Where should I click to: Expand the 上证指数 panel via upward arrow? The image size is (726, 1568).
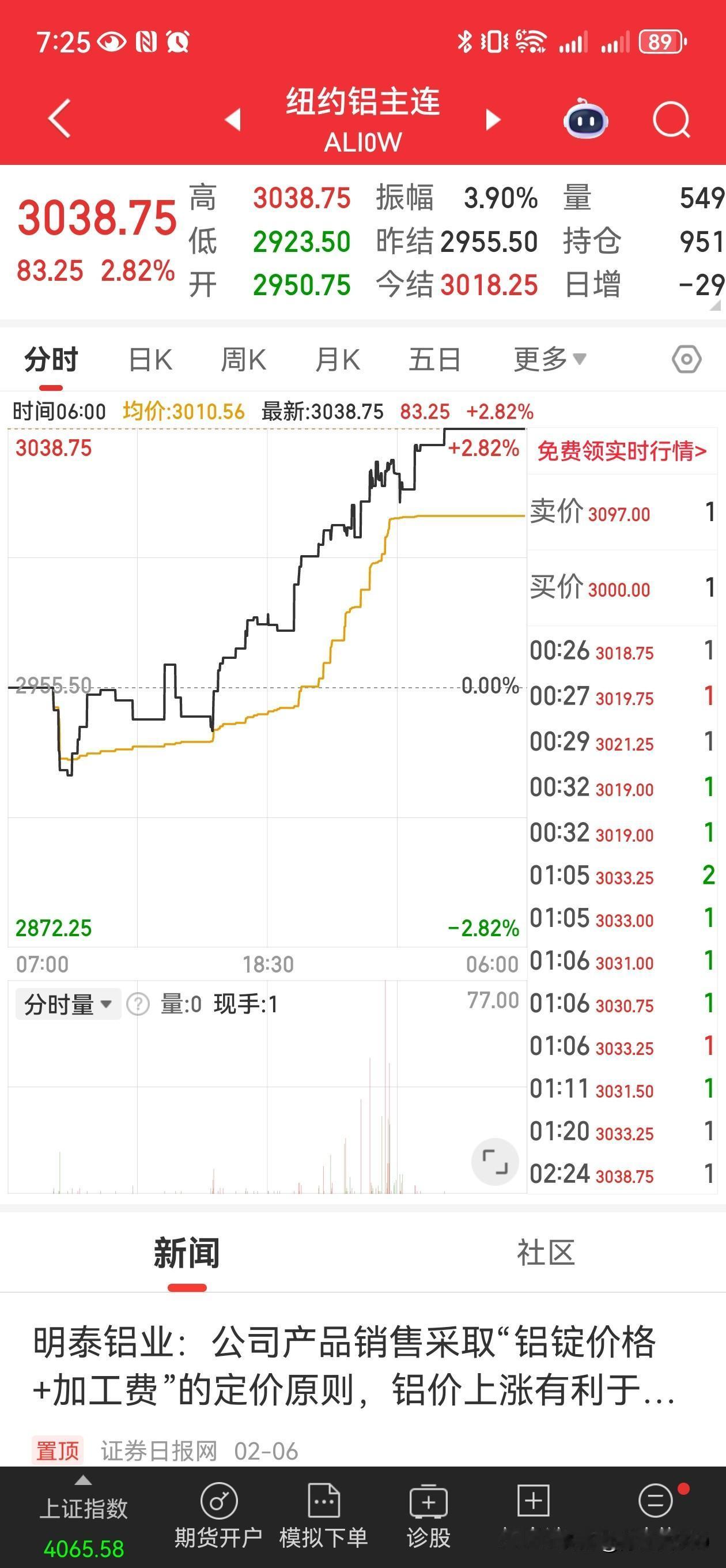(x=82, y=1480)
